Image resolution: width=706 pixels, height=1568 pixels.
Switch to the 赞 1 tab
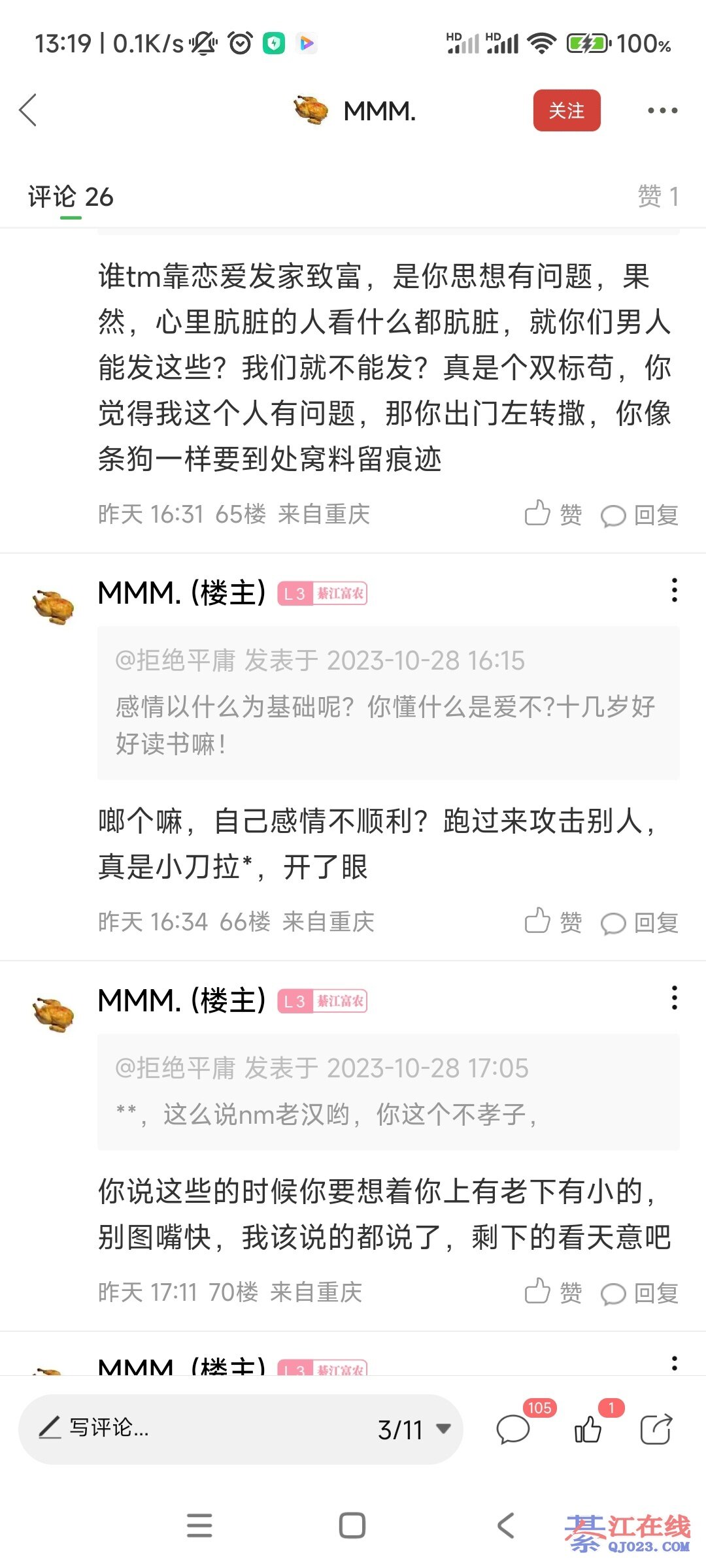(658, 197)
